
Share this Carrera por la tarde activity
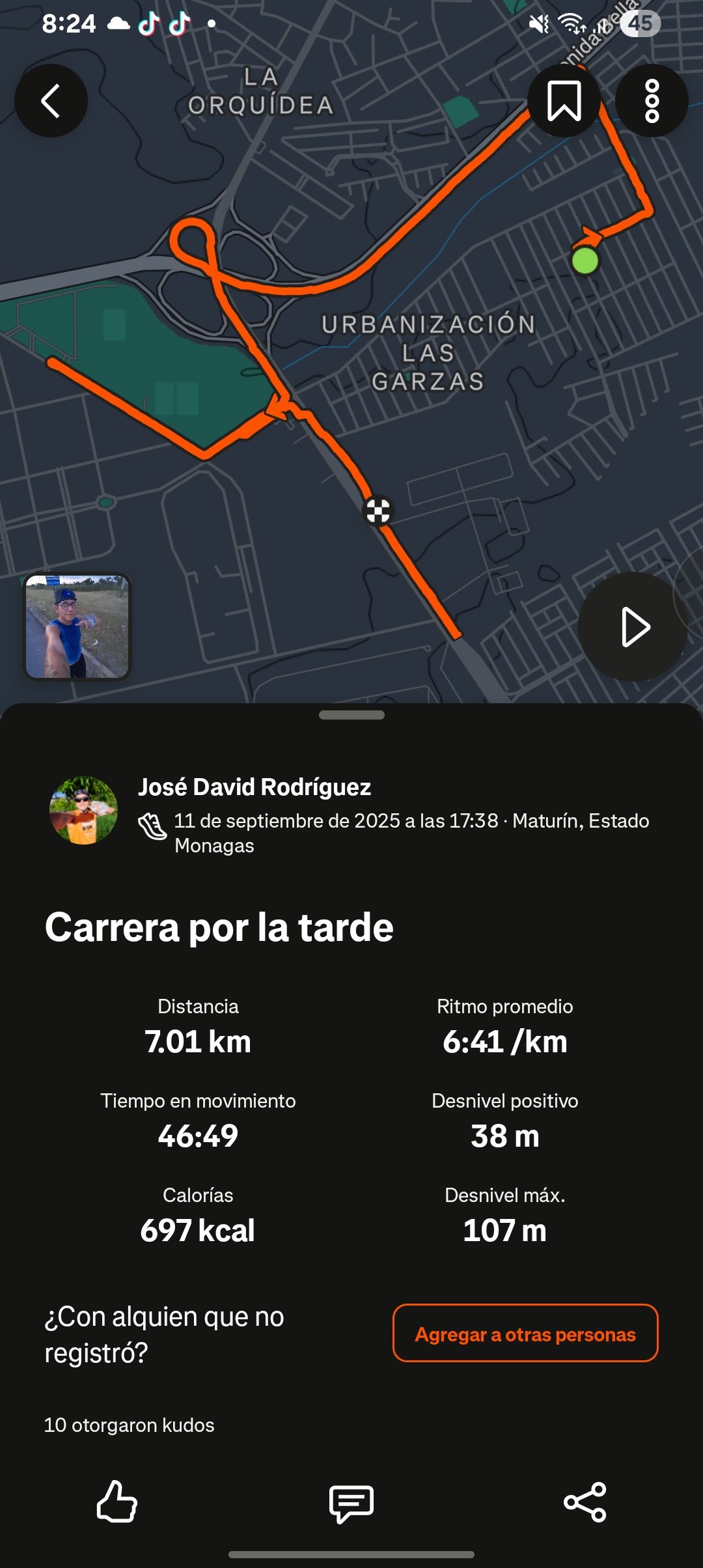point(585,1502)
